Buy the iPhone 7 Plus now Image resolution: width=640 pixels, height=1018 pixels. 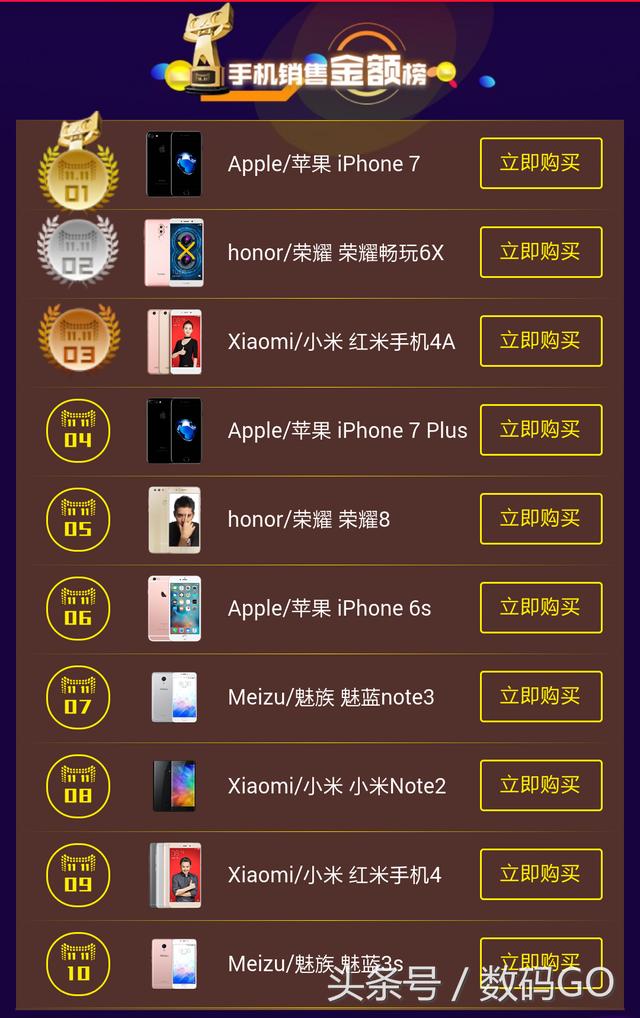[x=541, y=430]
